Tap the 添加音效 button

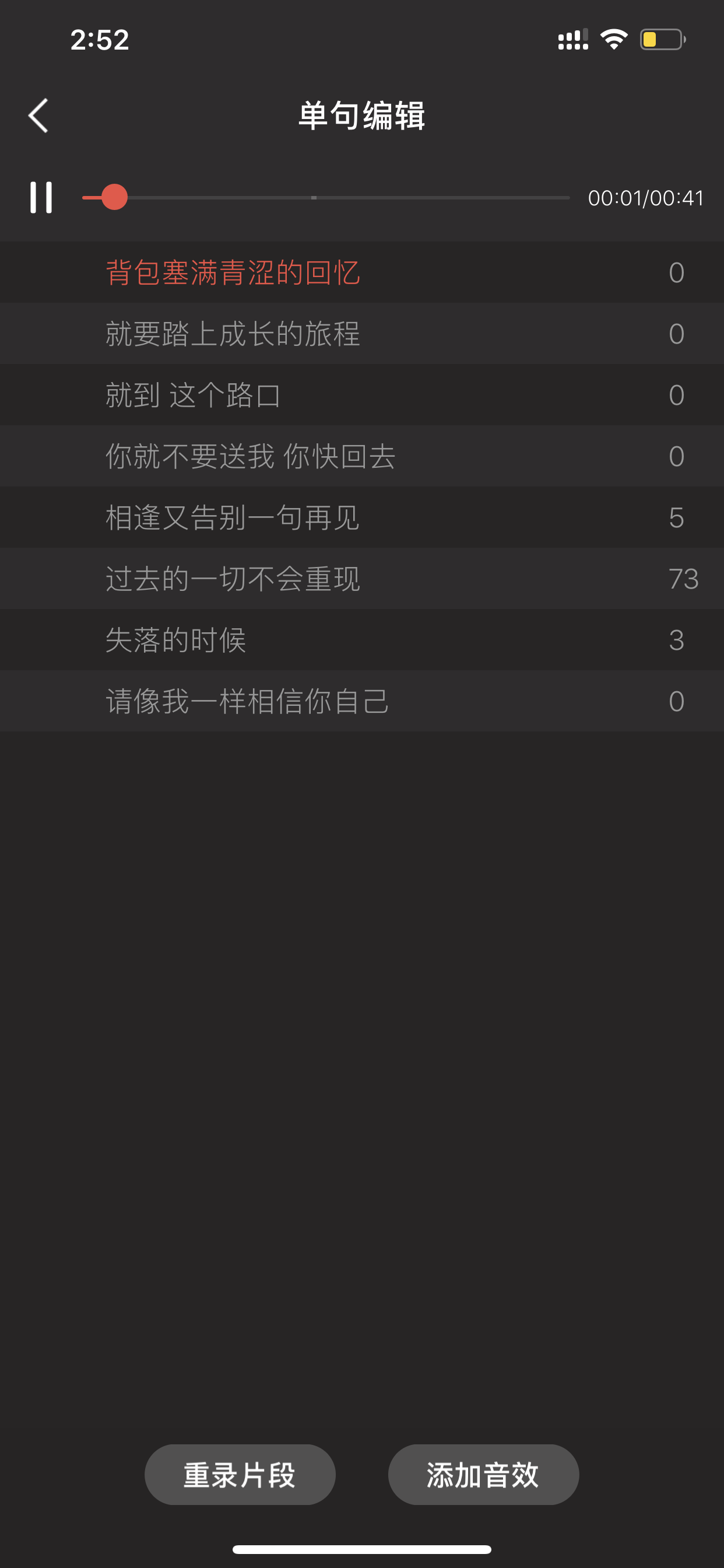(x=483, y=1475)
